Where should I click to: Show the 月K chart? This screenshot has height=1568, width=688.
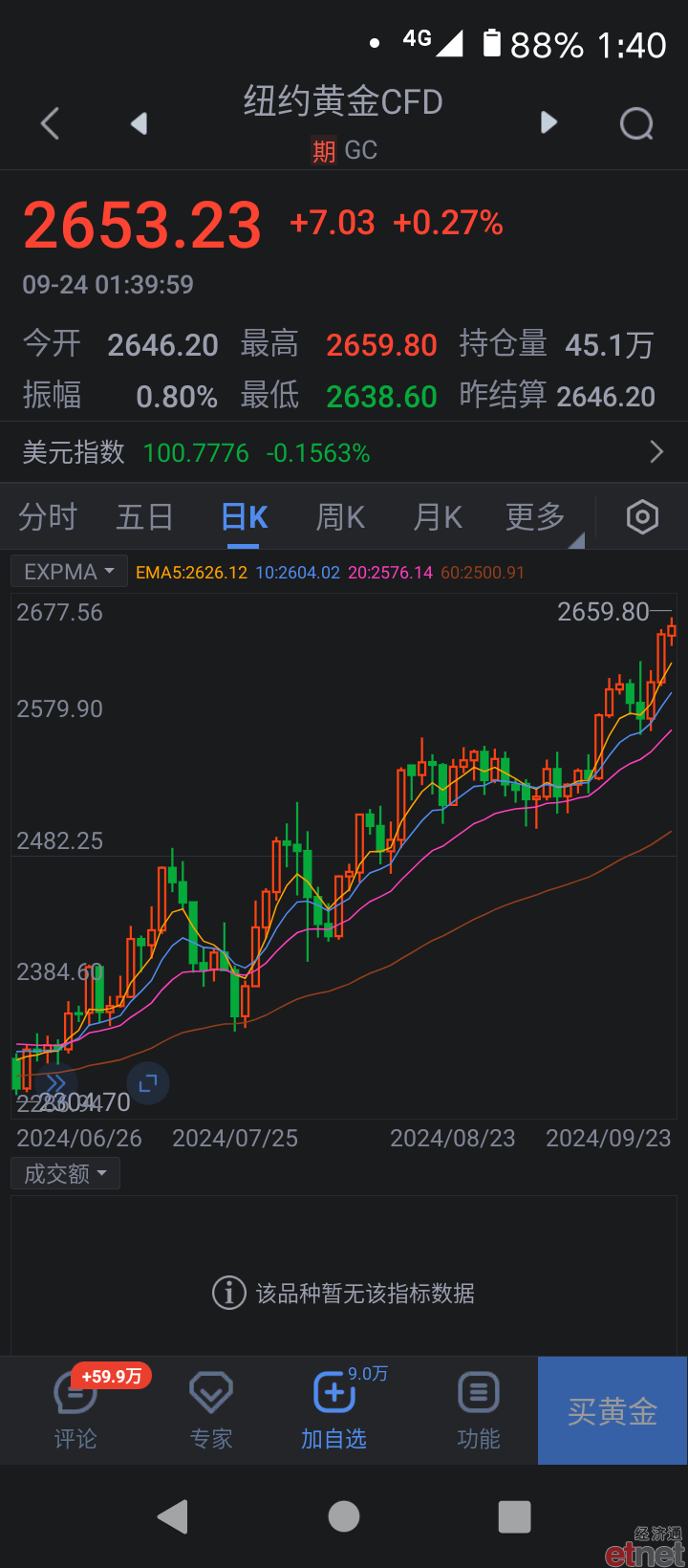(438, 517)
